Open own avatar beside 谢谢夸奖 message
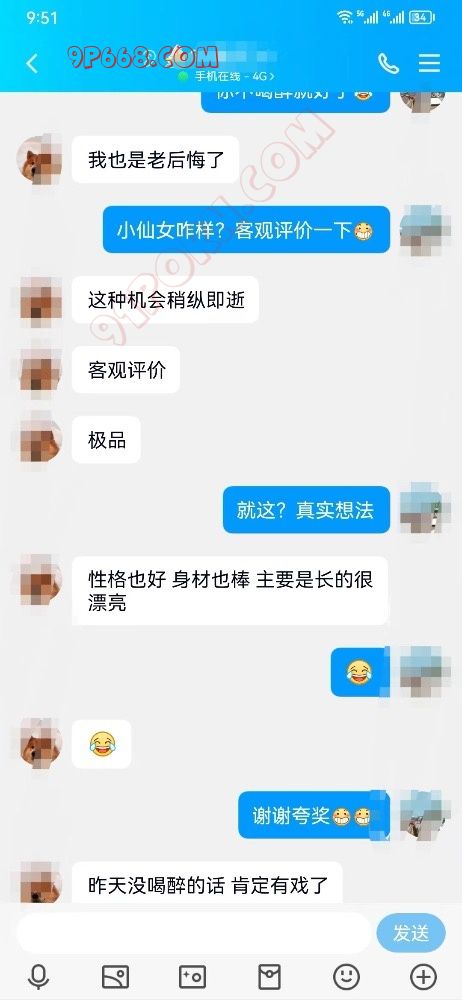462x1000 pixels. 422,814
